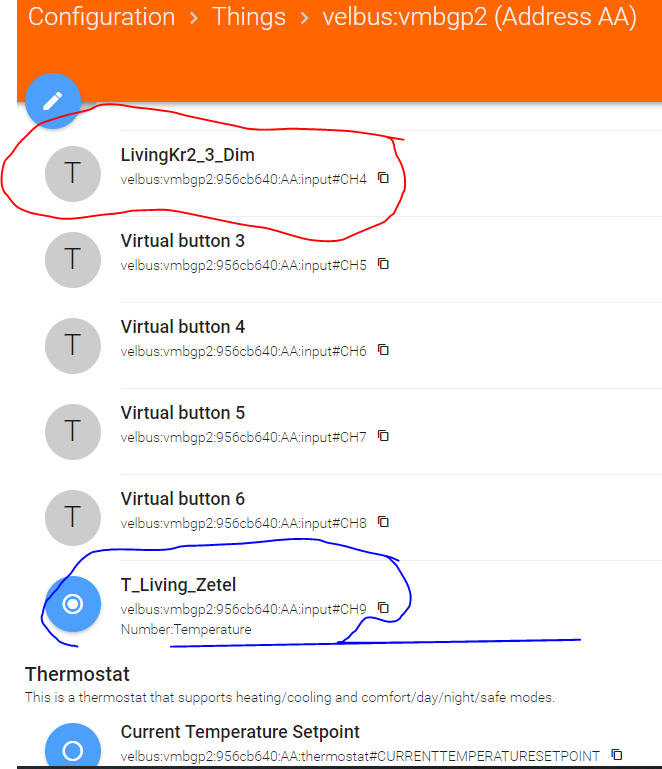The image size is (662, 769).
Task: View the Virtual button 5 channel
Action: tap(183, 413)
